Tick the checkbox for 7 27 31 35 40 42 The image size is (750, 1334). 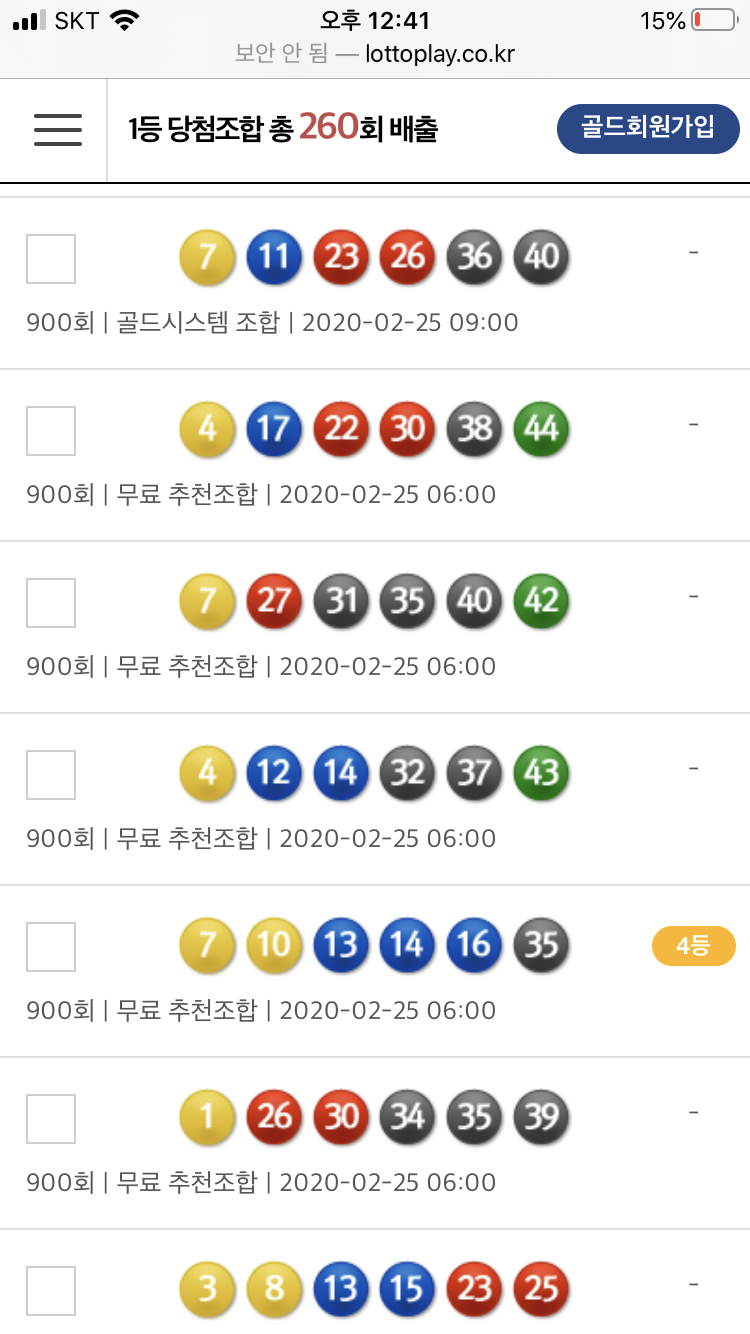coord(51,603)
